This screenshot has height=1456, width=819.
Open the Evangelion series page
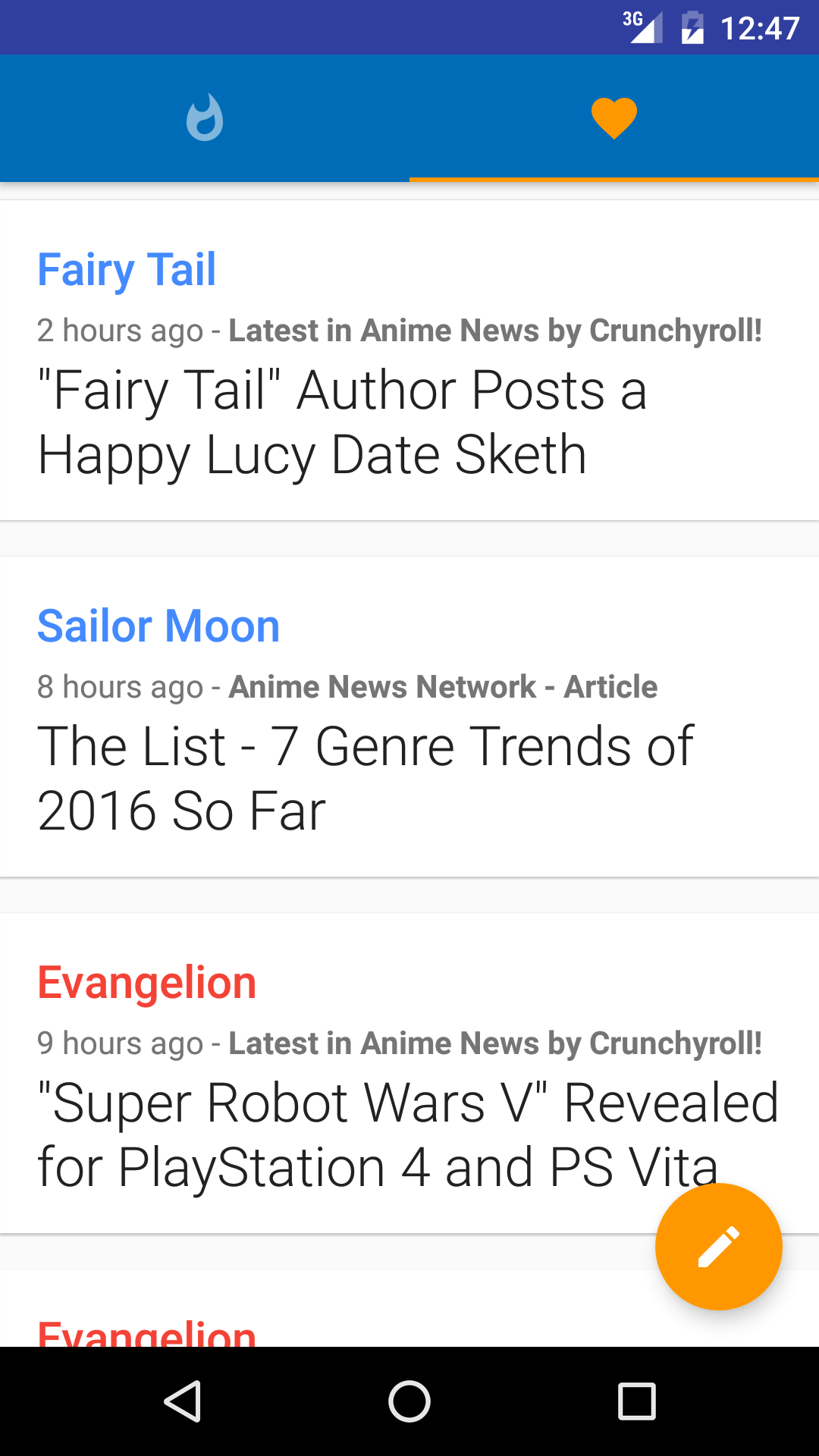(146, 982)
